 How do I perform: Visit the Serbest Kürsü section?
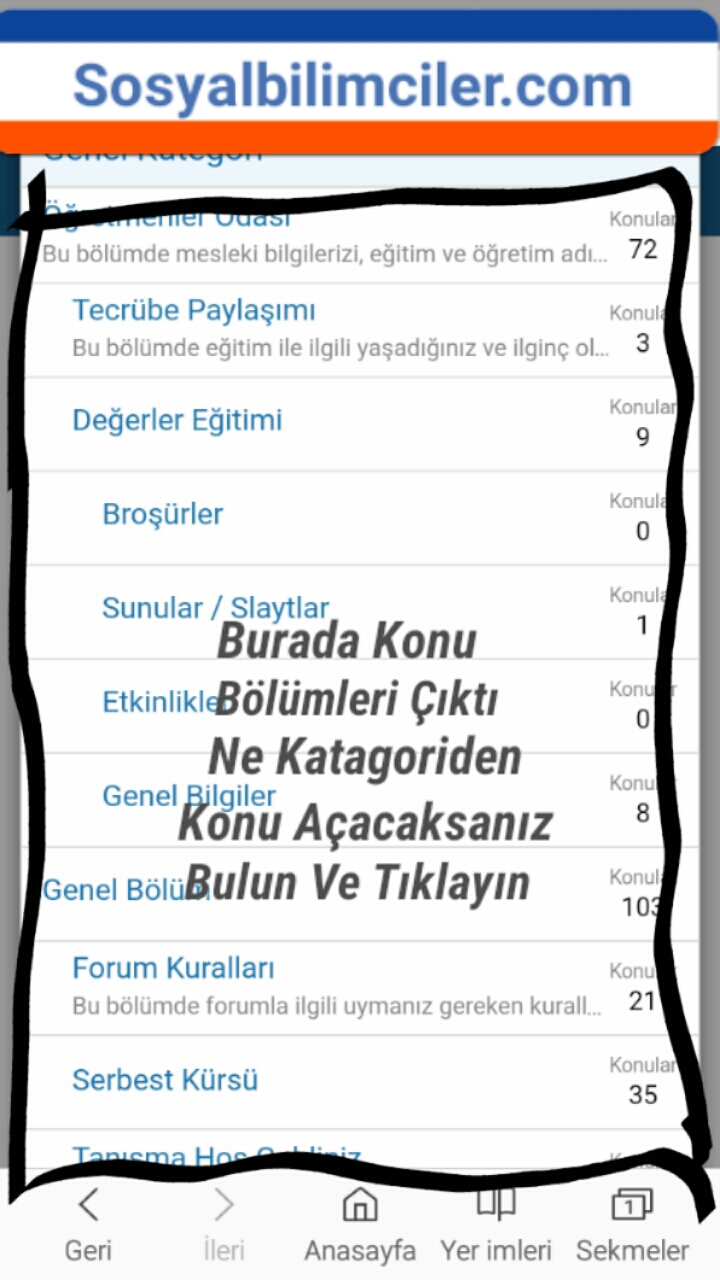point(165,1080)
